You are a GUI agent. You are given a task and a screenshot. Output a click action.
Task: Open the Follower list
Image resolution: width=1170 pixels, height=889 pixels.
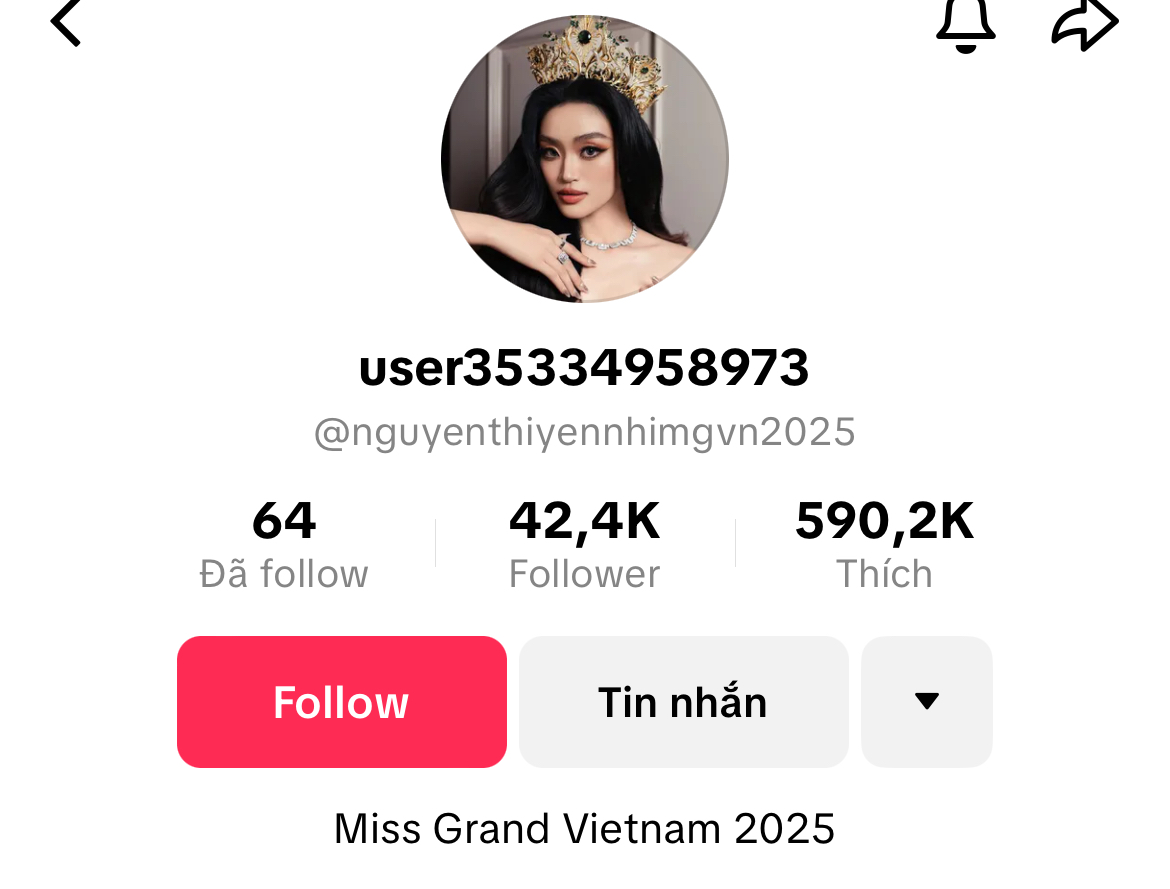(x=585, y=546)
